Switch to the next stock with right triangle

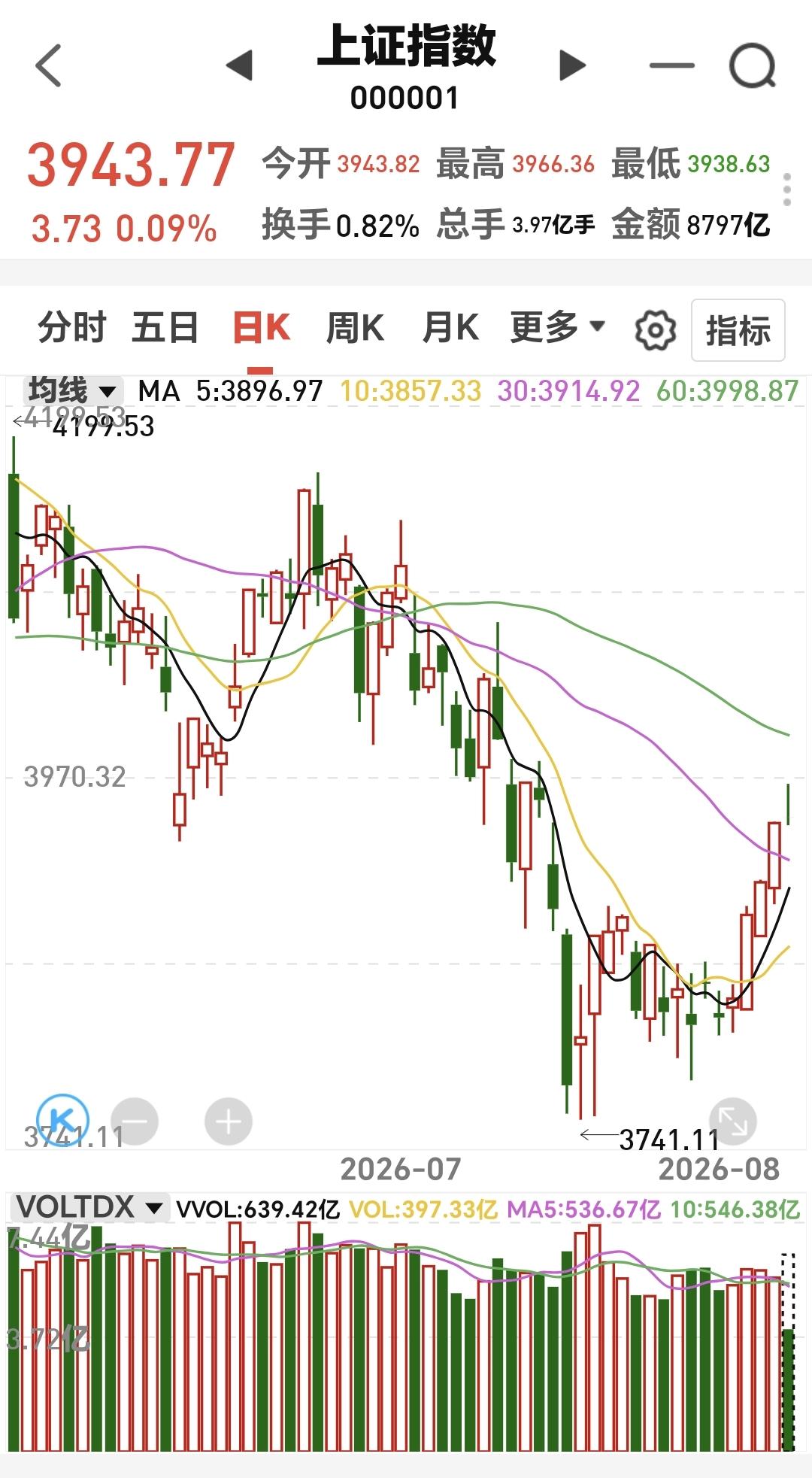572,65
